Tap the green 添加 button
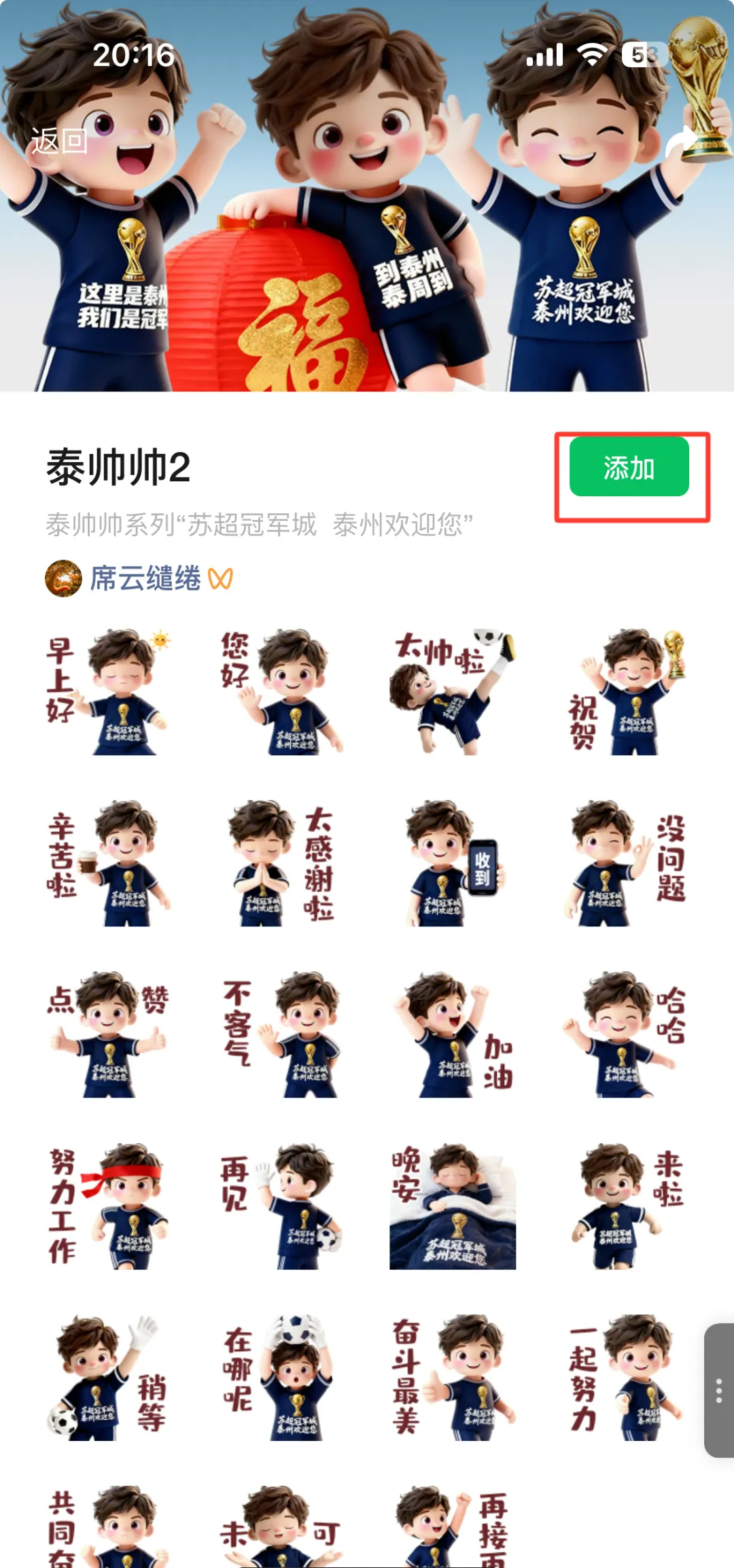Image resolution: width=734 pixels, height=1568 pixels. (x=629, y=468)
